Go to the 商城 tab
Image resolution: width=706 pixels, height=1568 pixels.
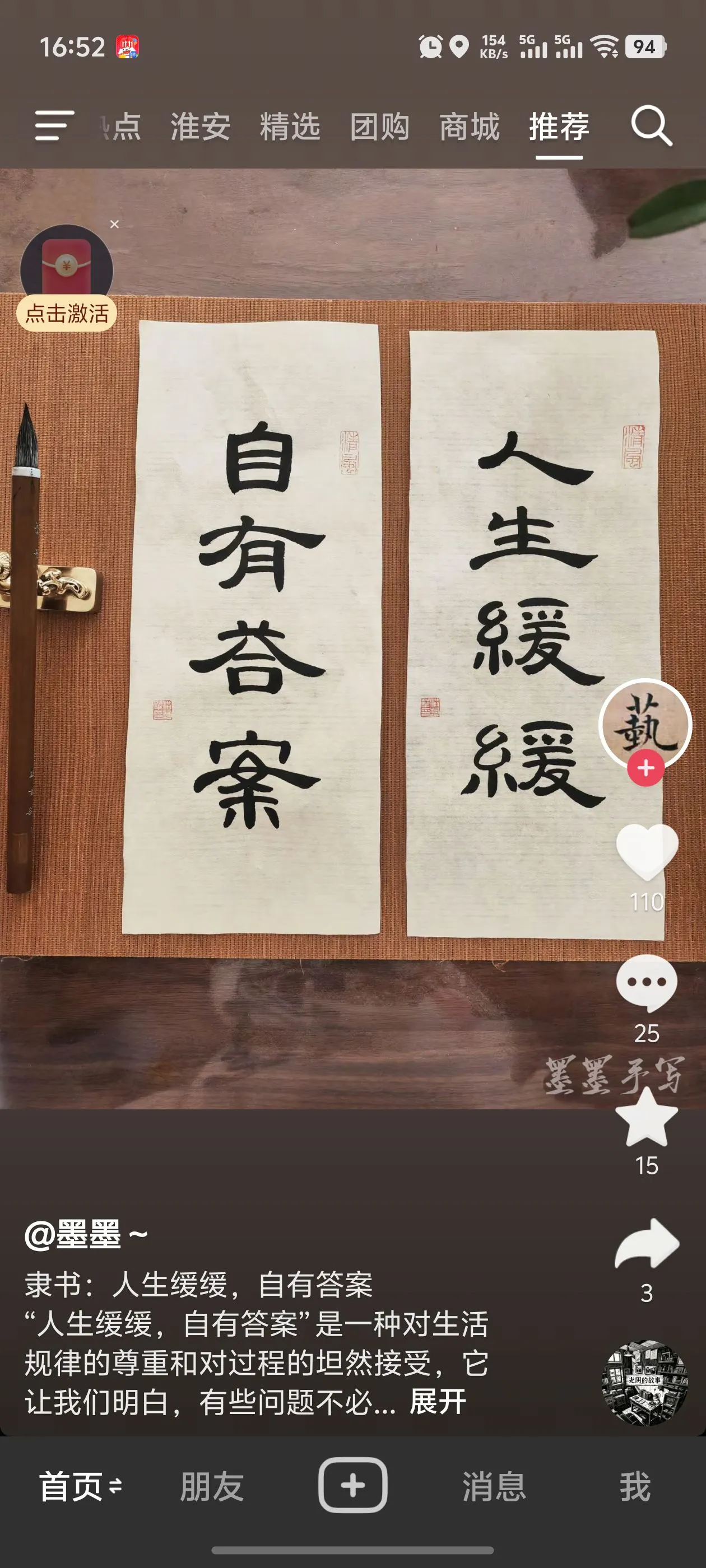(x=469, y=127)
